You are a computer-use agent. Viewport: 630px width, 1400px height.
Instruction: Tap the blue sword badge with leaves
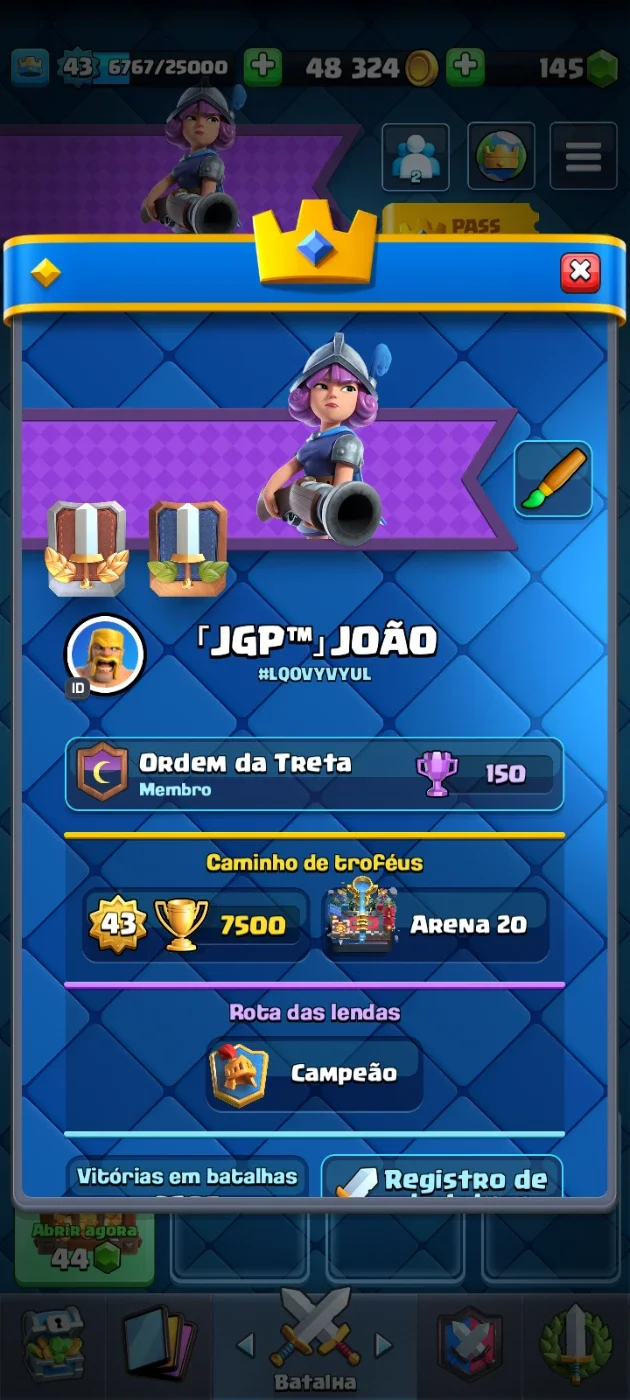[188, 549]
